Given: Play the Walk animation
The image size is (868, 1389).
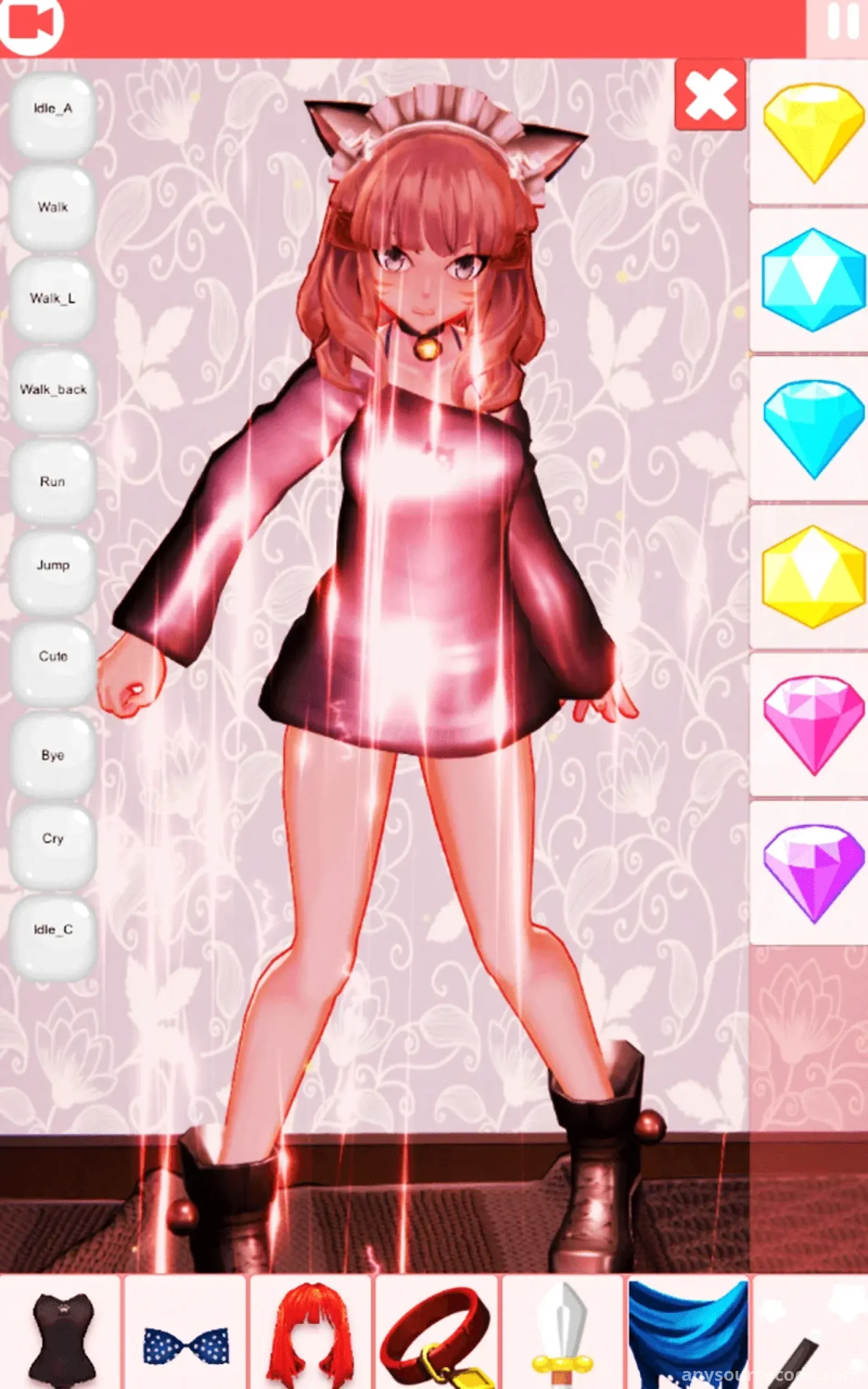Looking at the screenshot, I should (53, 207).
